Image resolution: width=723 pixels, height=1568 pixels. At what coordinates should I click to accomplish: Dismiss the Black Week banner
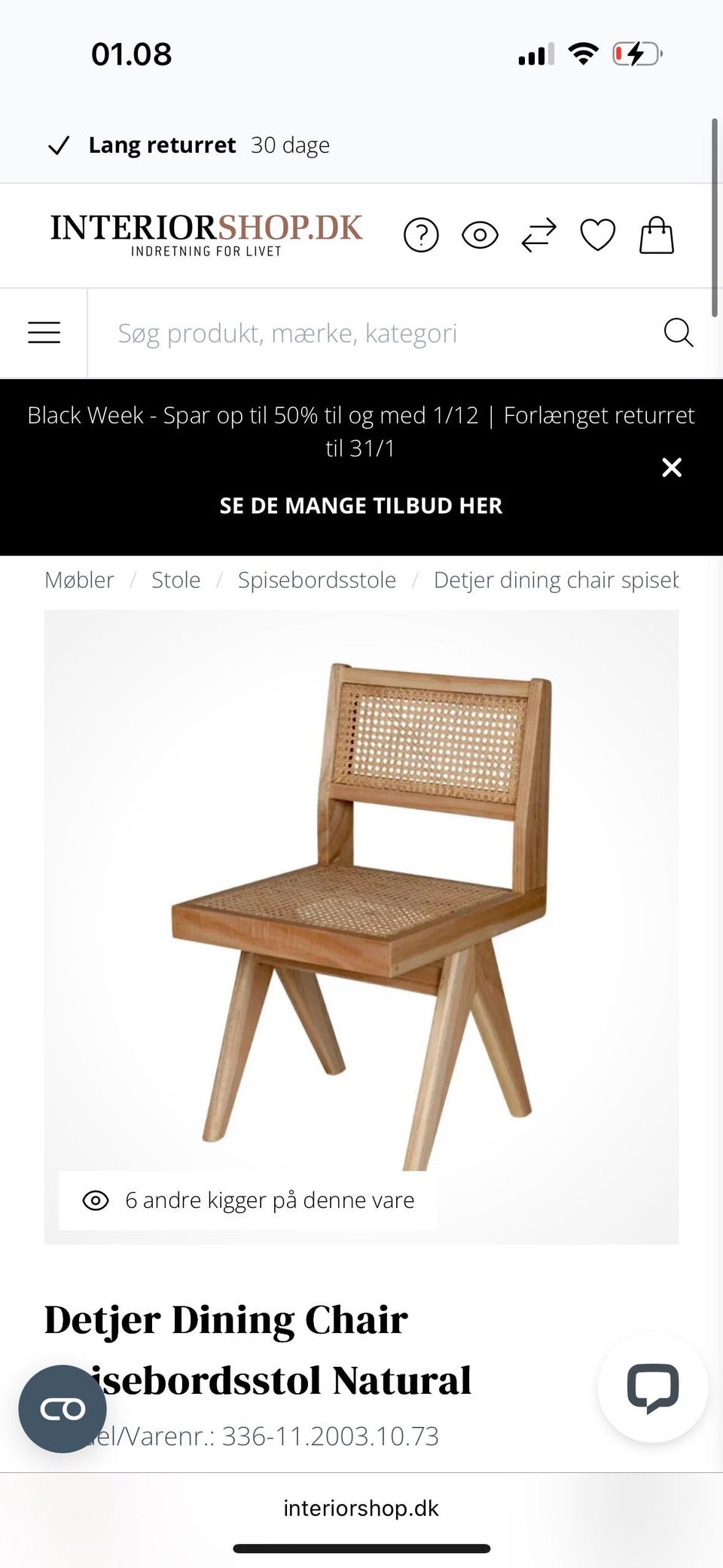(671, 467)
